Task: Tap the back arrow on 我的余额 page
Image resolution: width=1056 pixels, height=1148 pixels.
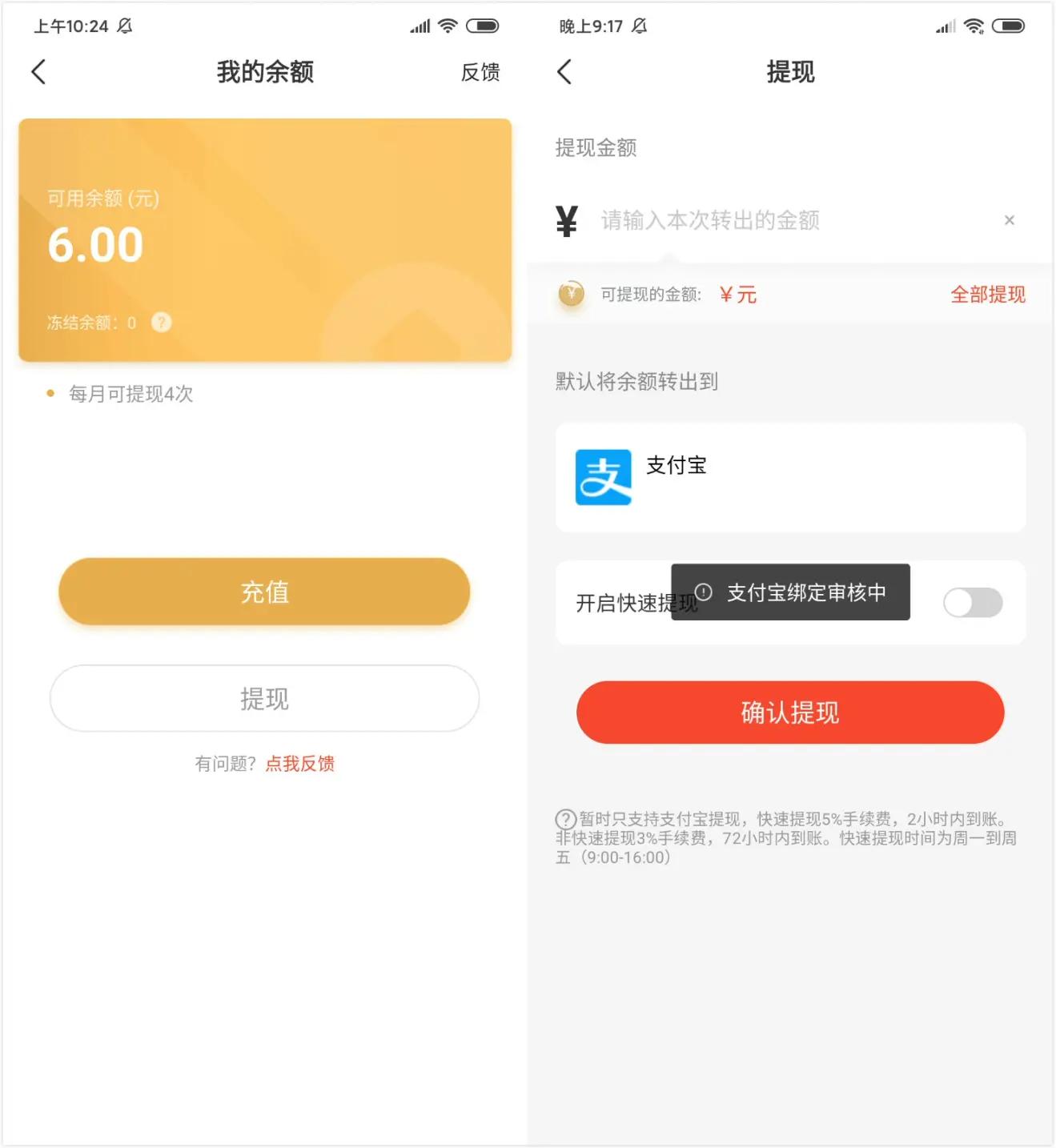Action: (38, 72)
